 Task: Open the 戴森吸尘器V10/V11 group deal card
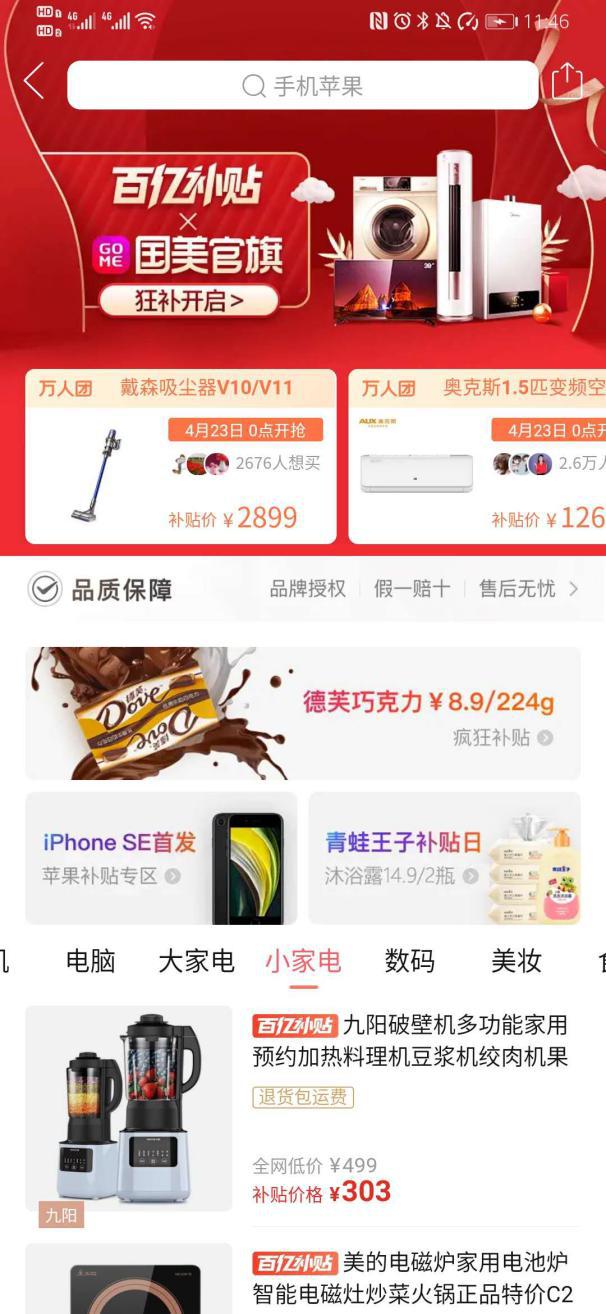click(x=180, y=456)
